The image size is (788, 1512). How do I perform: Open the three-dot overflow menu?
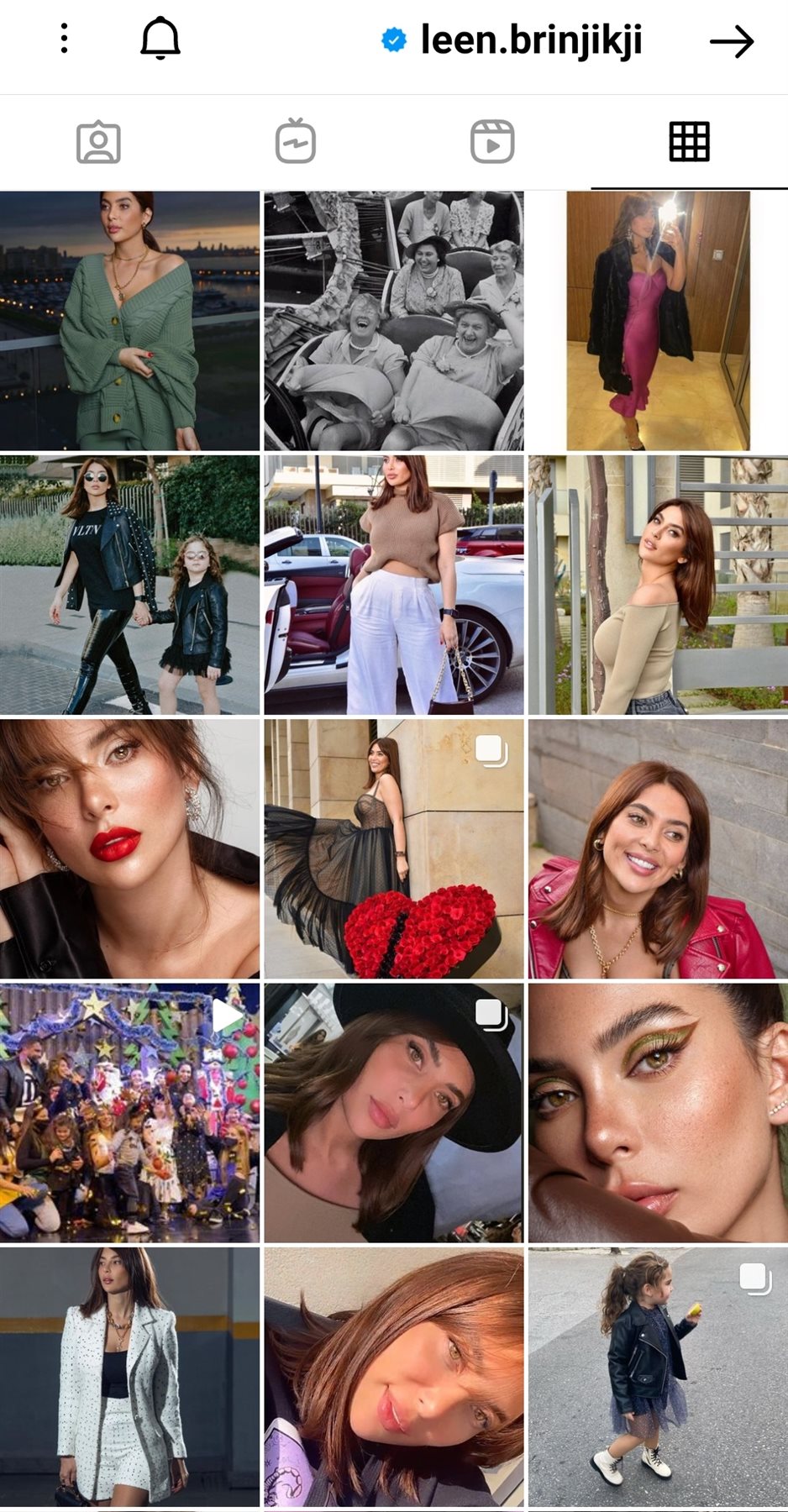click(x=64, y=39)
